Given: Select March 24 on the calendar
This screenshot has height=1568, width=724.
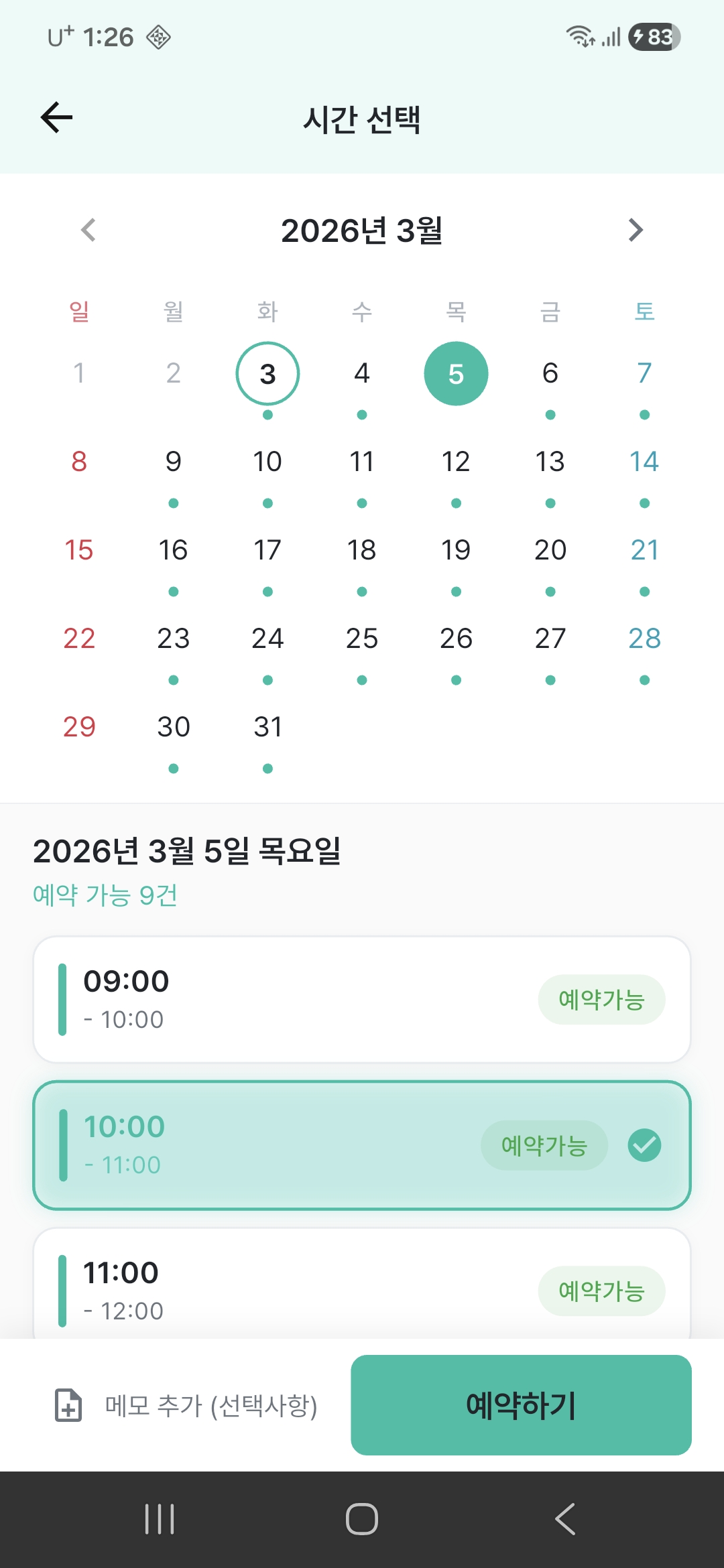Looking at the screenshot, I should 267,639.
